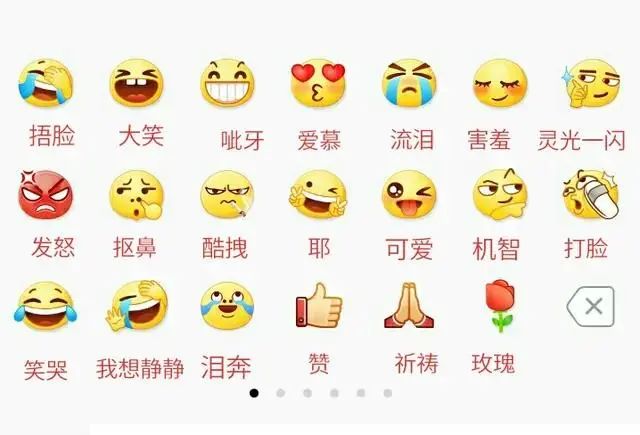This screenshot has width=640, height=435.
Task: Insert the 捂脸 facepalm emoji
Action: pos(47,85)
